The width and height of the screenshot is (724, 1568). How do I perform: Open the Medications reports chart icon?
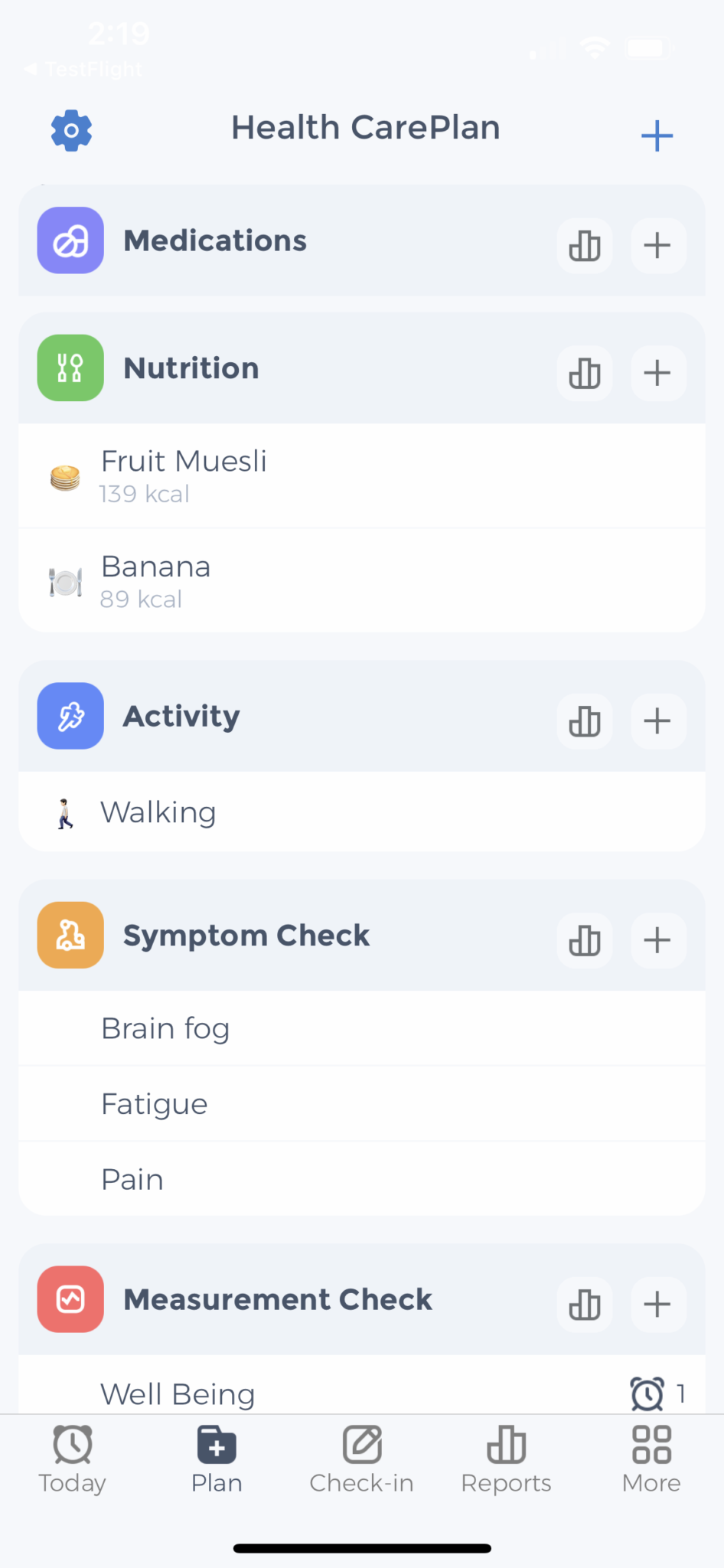[x=584, y=246]
